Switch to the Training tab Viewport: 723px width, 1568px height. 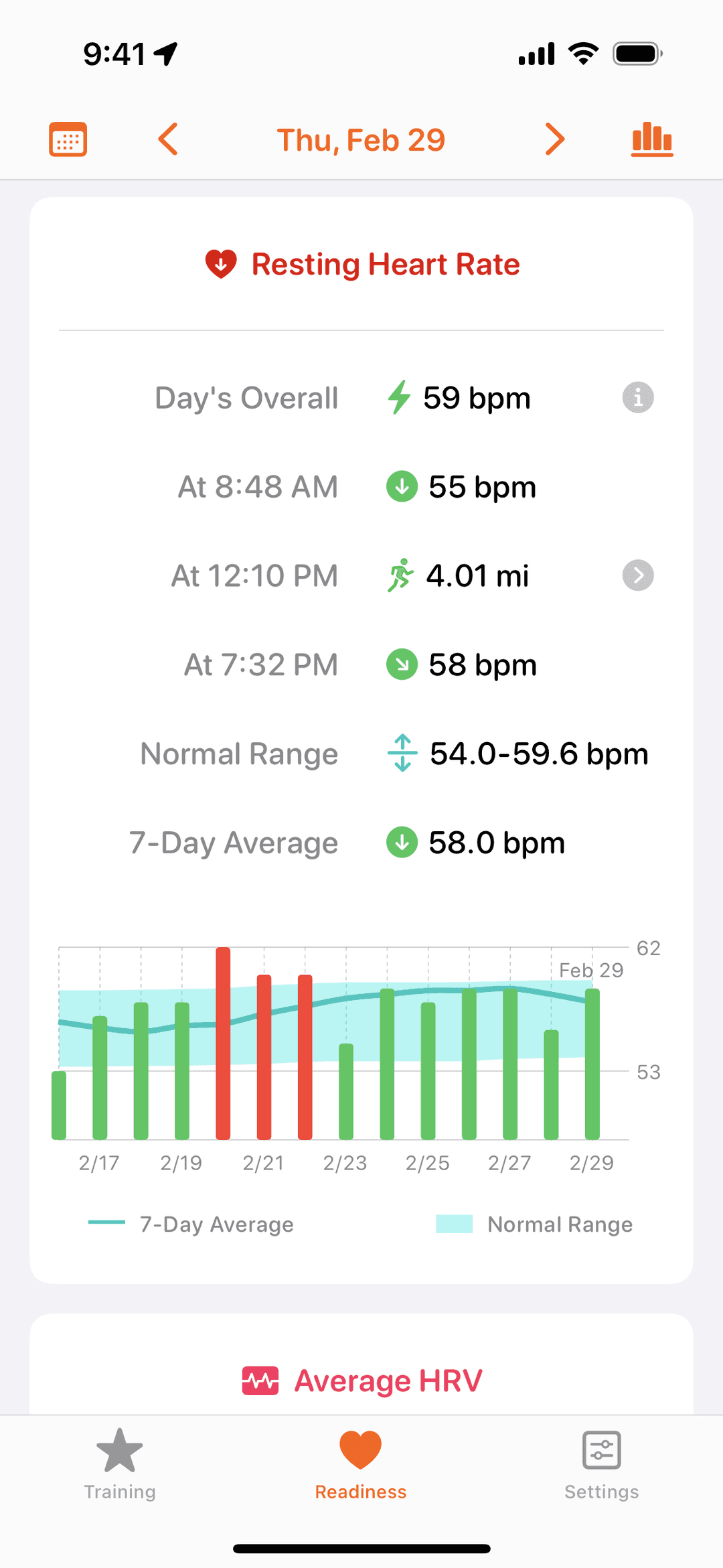[120, 1464]
